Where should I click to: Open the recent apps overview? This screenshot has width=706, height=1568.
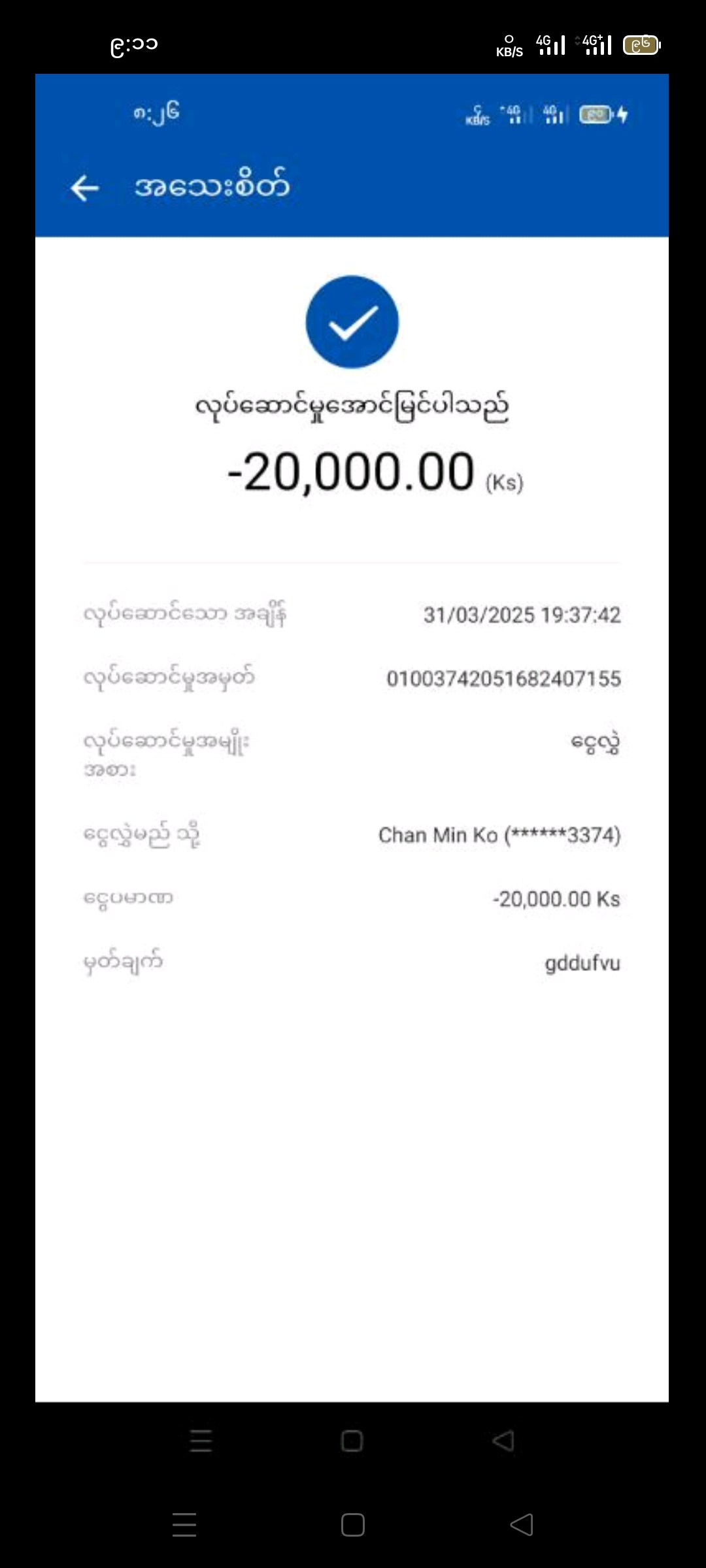(184, 1525)
